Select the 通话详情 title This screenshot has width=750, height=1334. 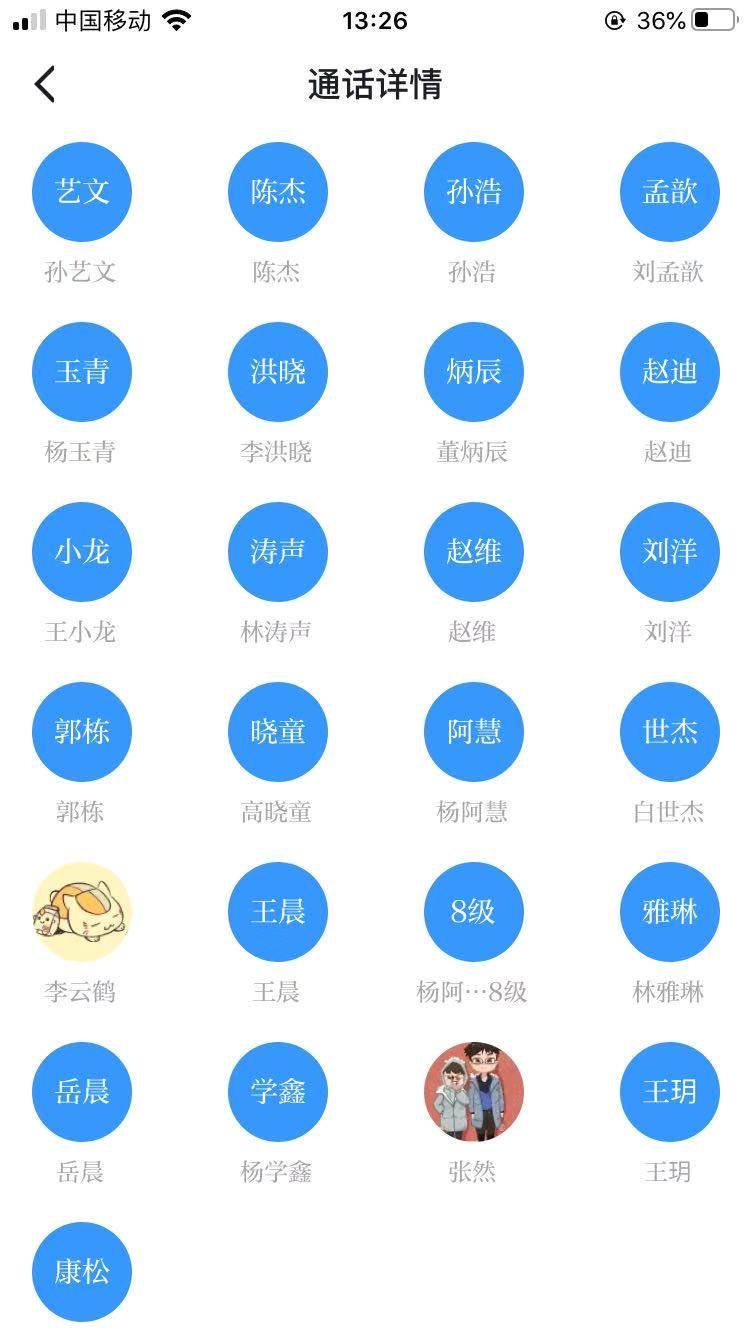[375, 84]
